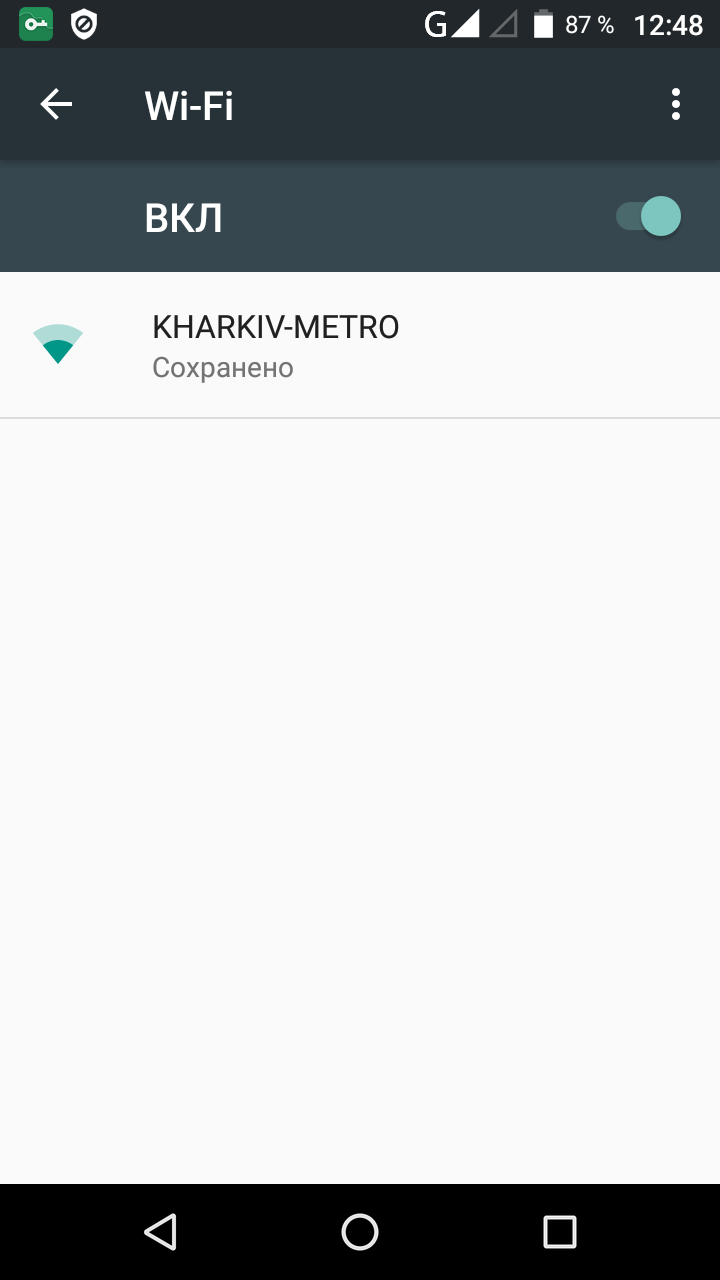Open recent apps from navigation bar
Screen dimensions: 720x1280
[x=560, y=1231]
